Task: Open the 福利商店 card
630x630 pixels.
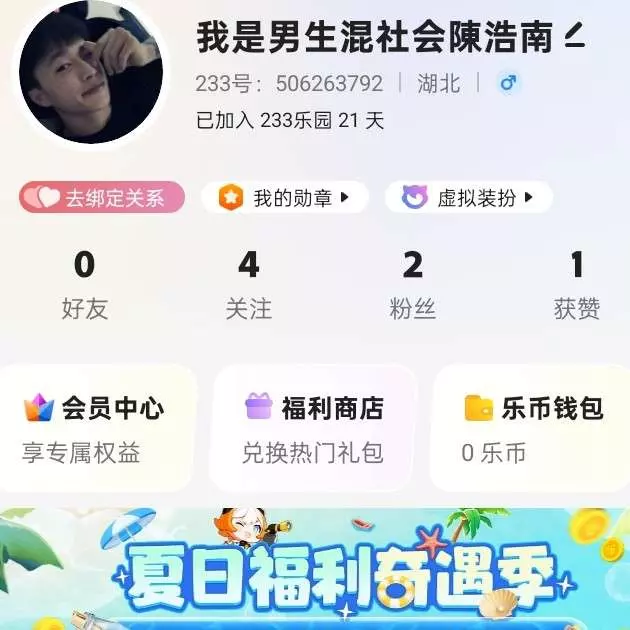Action: click(x=314, y=428)
